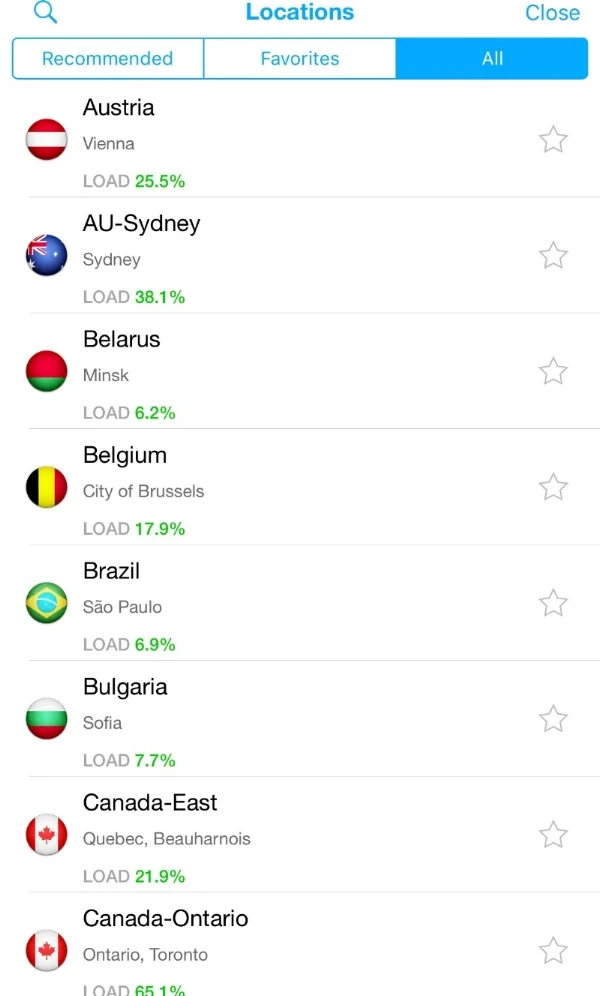600x996 pixels.
Task: Select the All locations tab
Action: click(492, 59)
